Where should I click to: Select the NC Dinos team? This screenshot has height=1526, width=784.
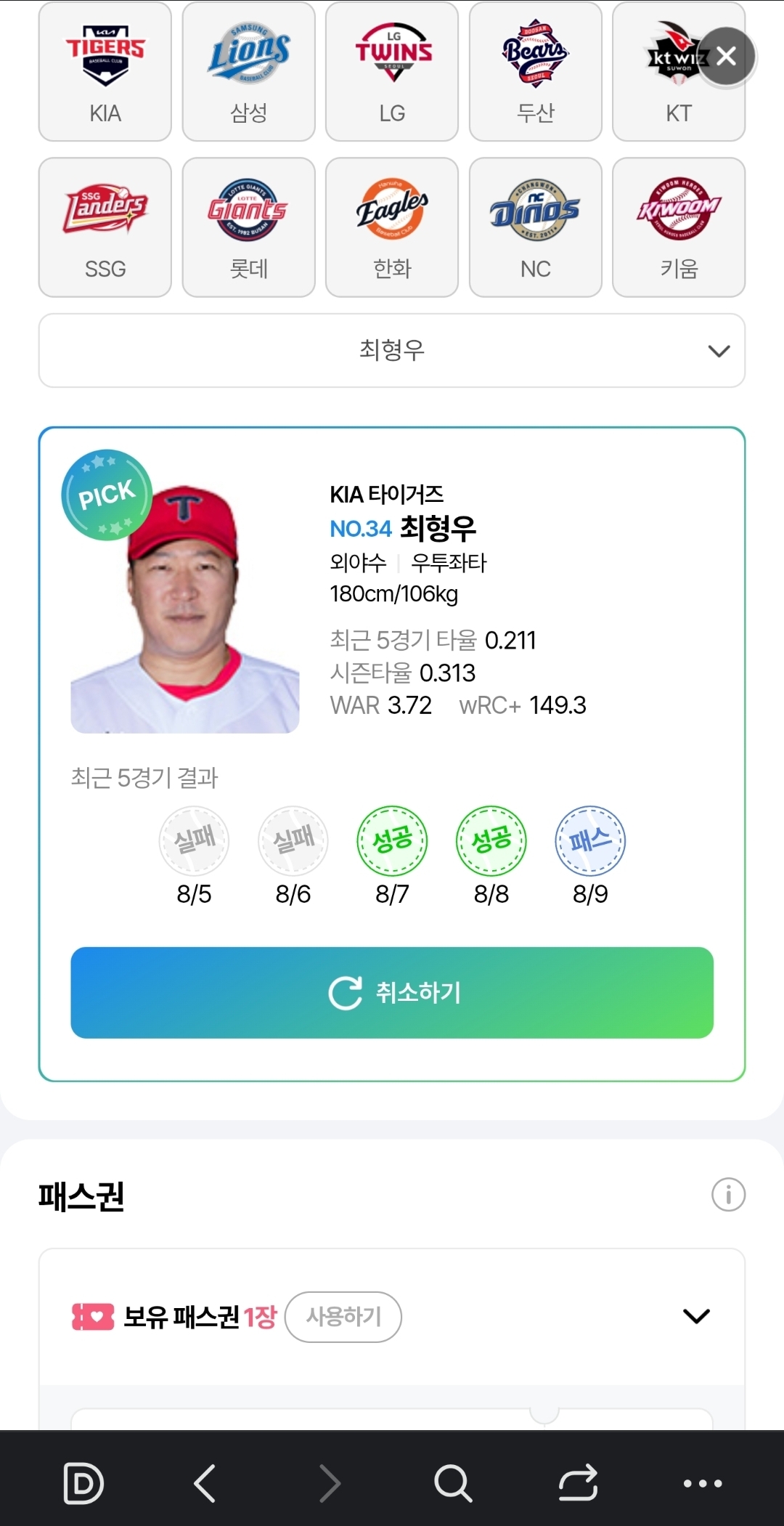535,227
